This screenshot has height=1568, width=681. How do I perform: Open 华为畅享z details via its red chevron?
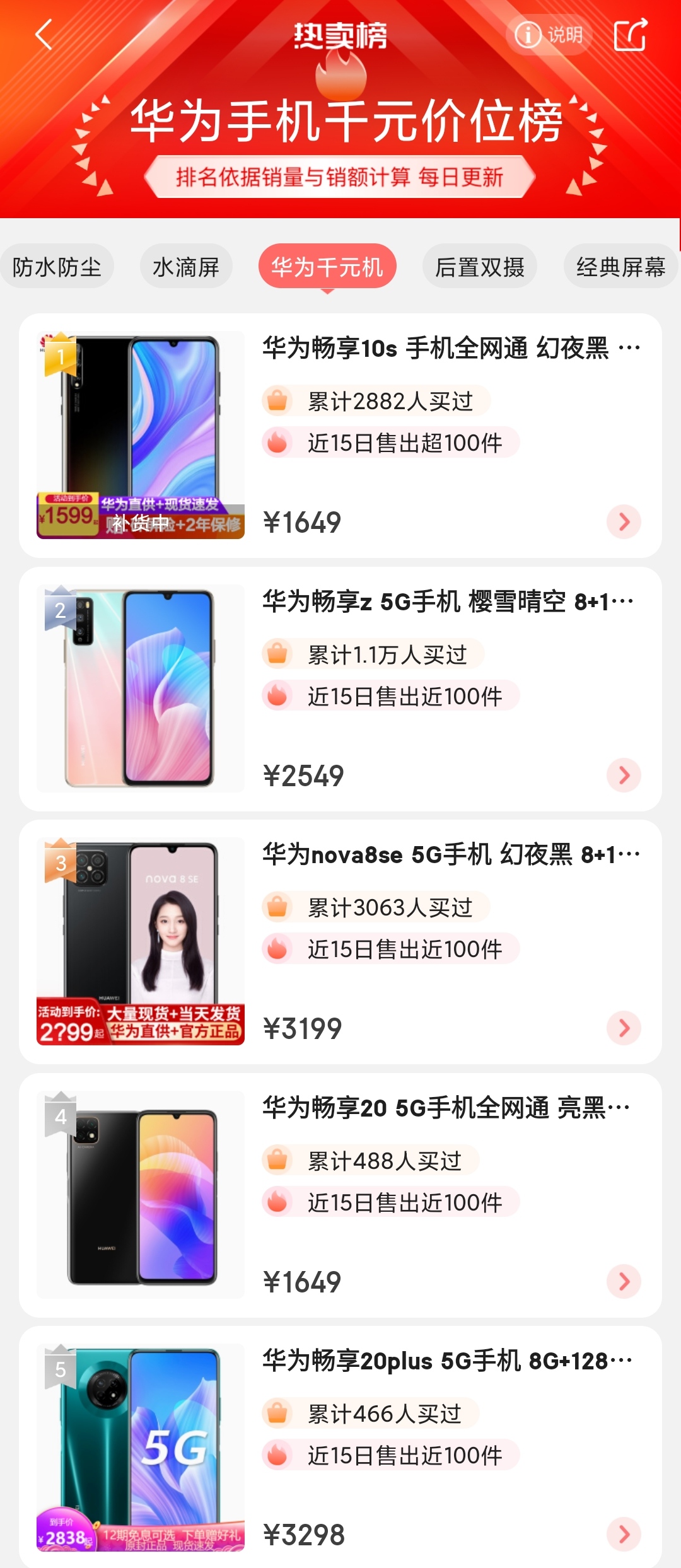point(624,775)
